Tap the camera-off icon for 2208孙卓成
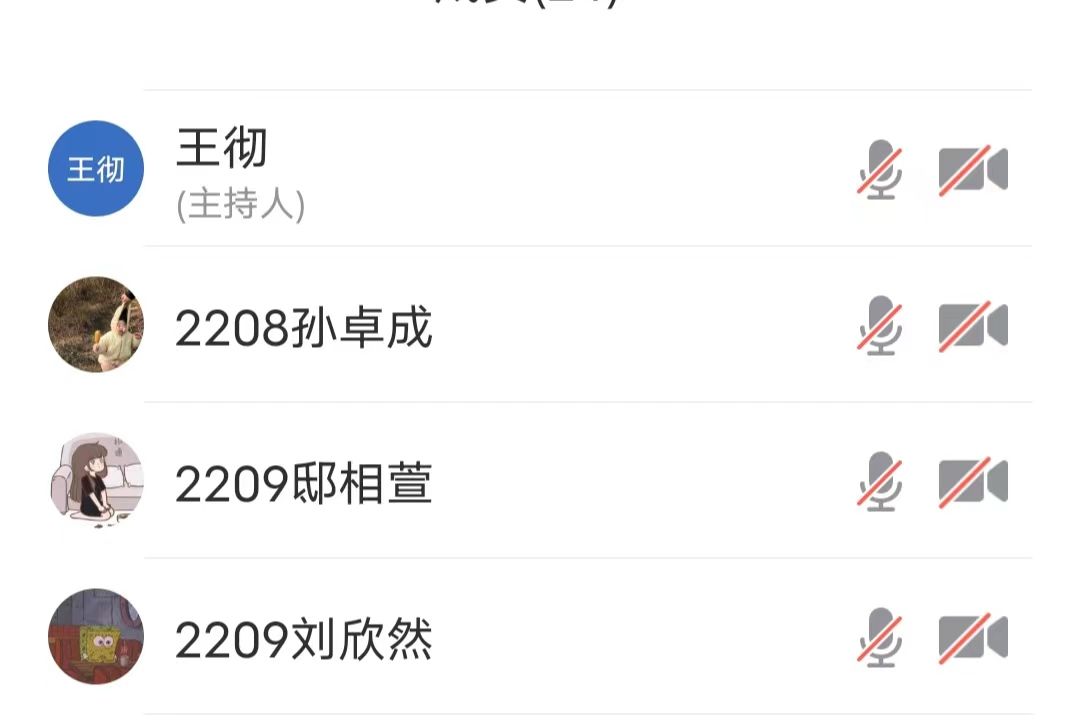This screenshot has height=720, width=1080. click(971, 326)
